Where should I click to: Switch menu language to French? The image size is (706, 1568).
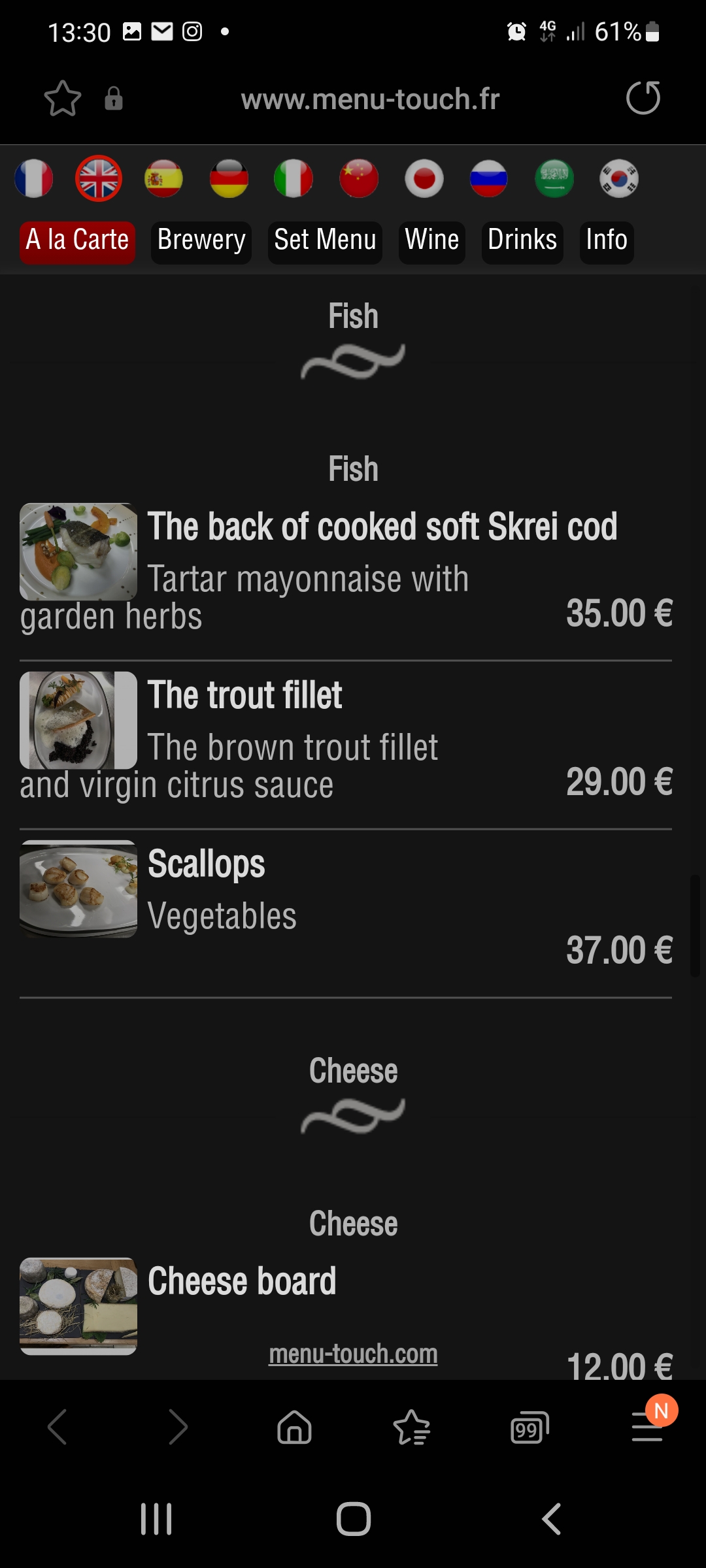click(34, 178)
